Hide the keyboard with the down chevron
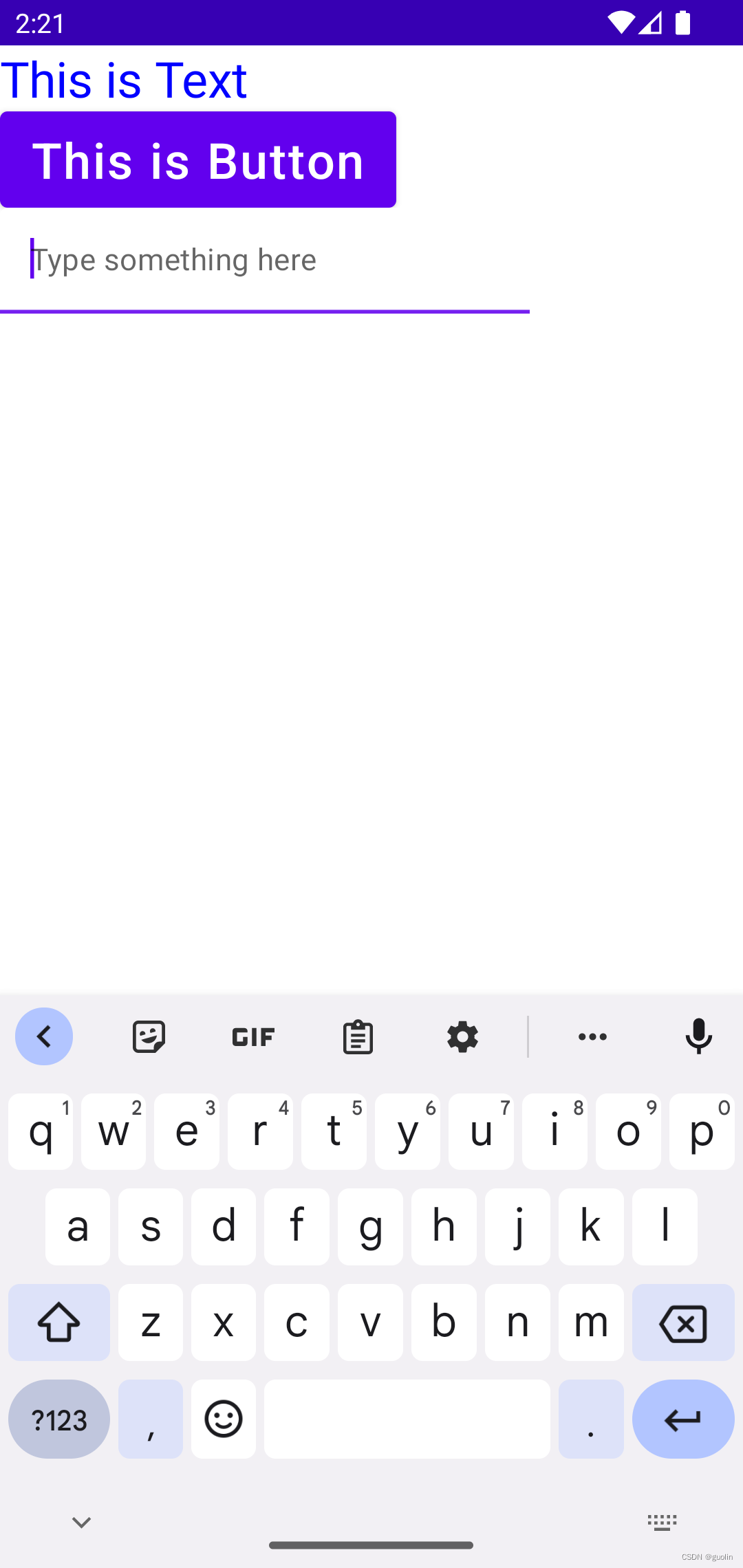This screenshot has height=1568, width=743. point(81,1523)
